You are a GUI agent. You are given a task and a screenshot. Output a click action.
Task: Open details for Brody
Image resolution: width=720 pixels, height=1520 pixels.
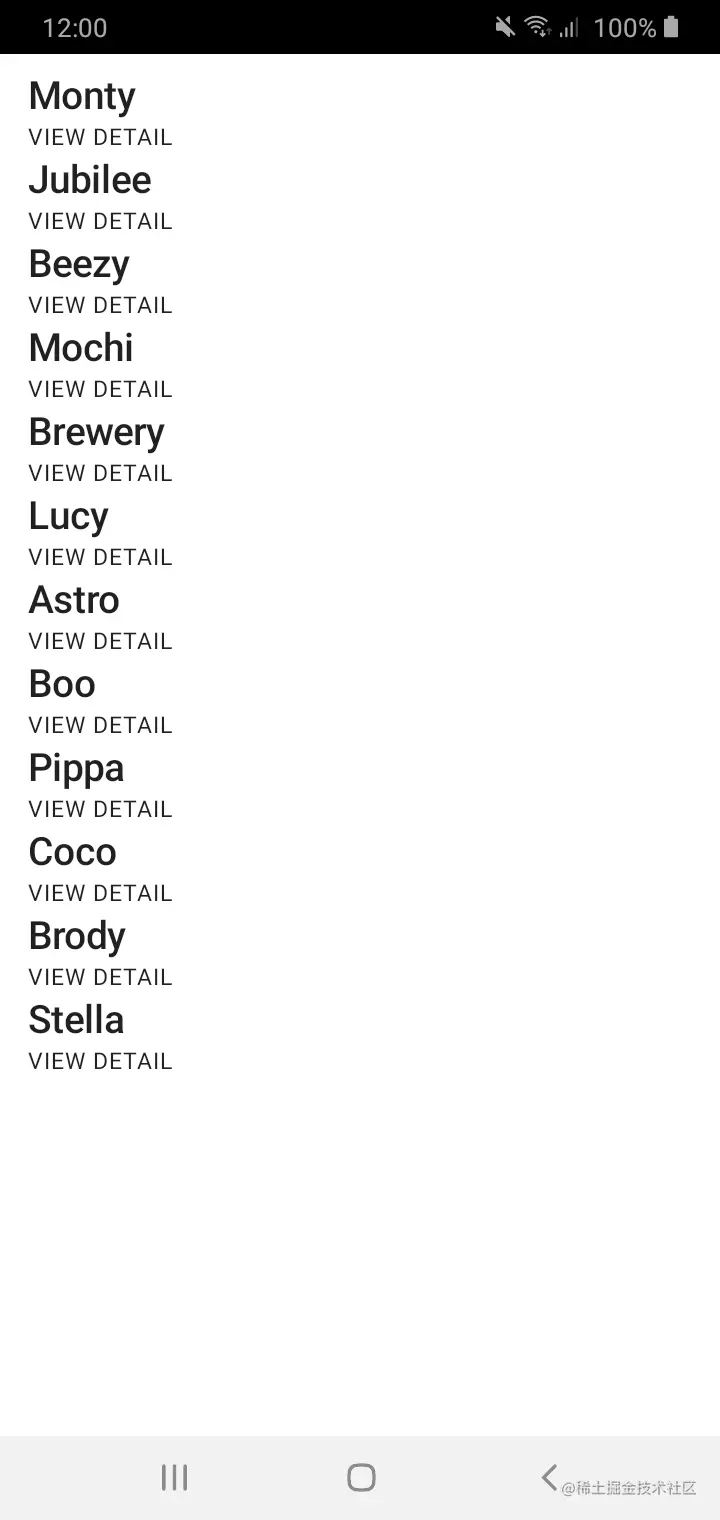pos(100,977)
